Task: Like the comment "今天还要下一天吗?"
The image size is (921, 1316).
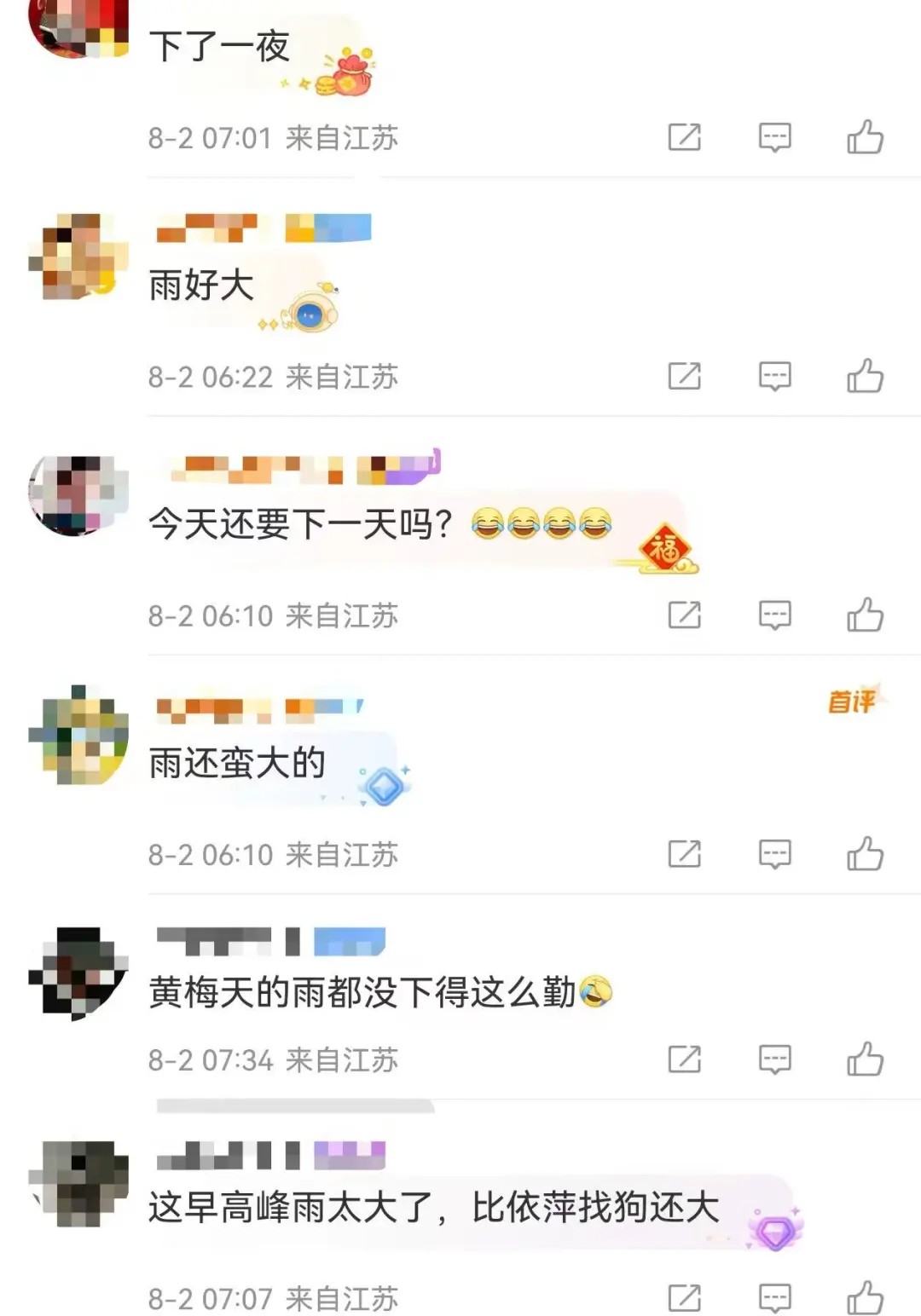Action: 865,615
